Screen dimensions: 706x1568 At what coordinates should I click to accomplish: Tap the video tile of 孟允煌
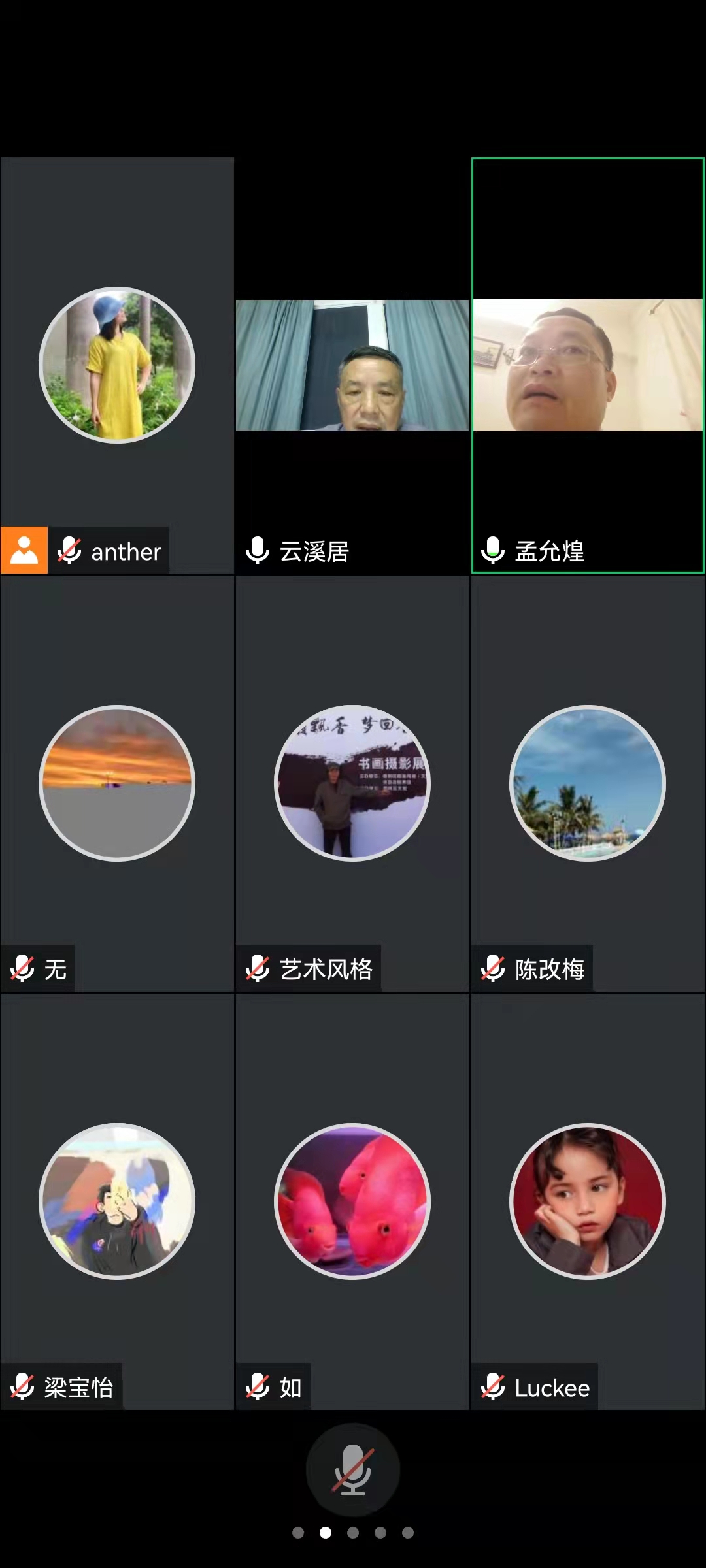click(588, 365)
